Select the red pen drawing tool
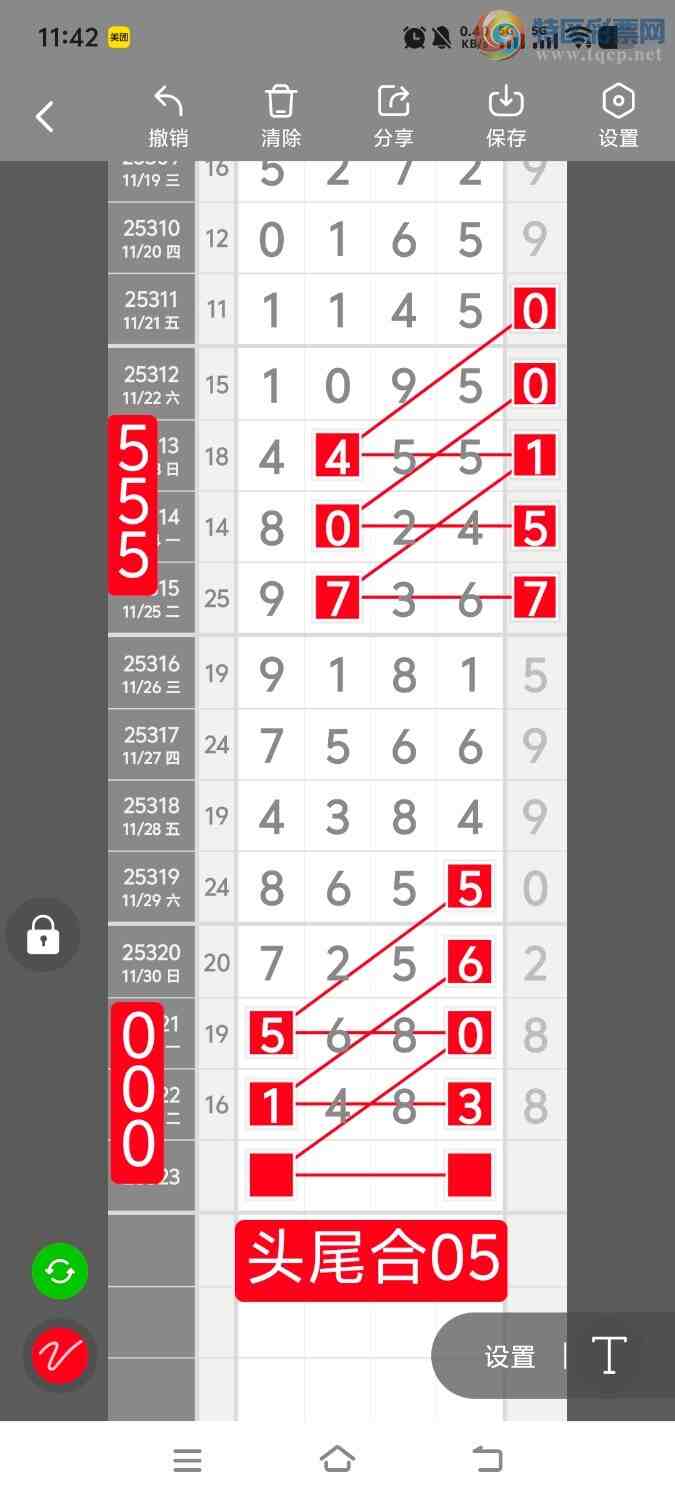 coord(60,1356)
